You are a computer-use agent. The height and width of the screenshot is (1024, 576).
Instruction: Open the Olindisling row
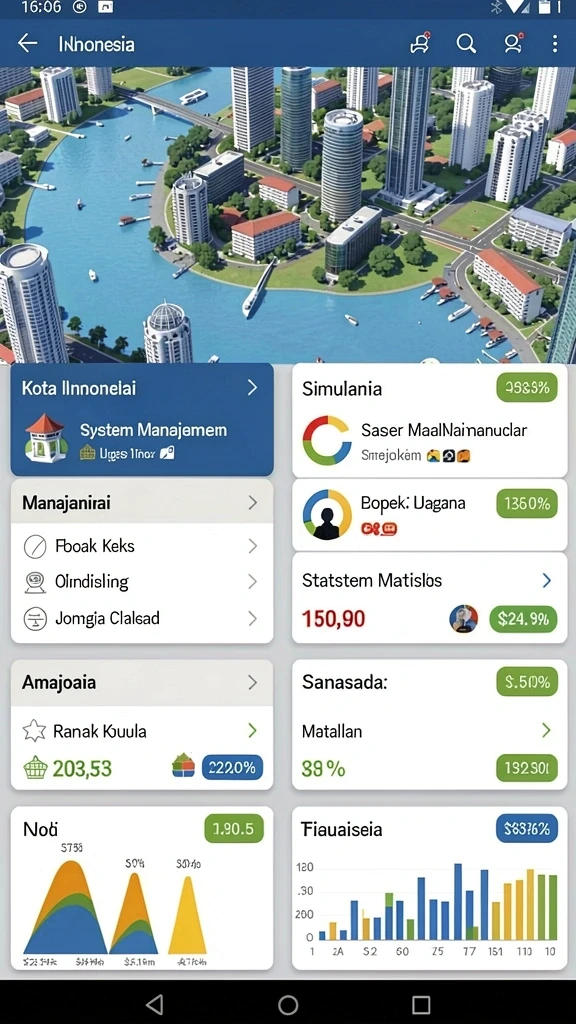tap(142, 581)
